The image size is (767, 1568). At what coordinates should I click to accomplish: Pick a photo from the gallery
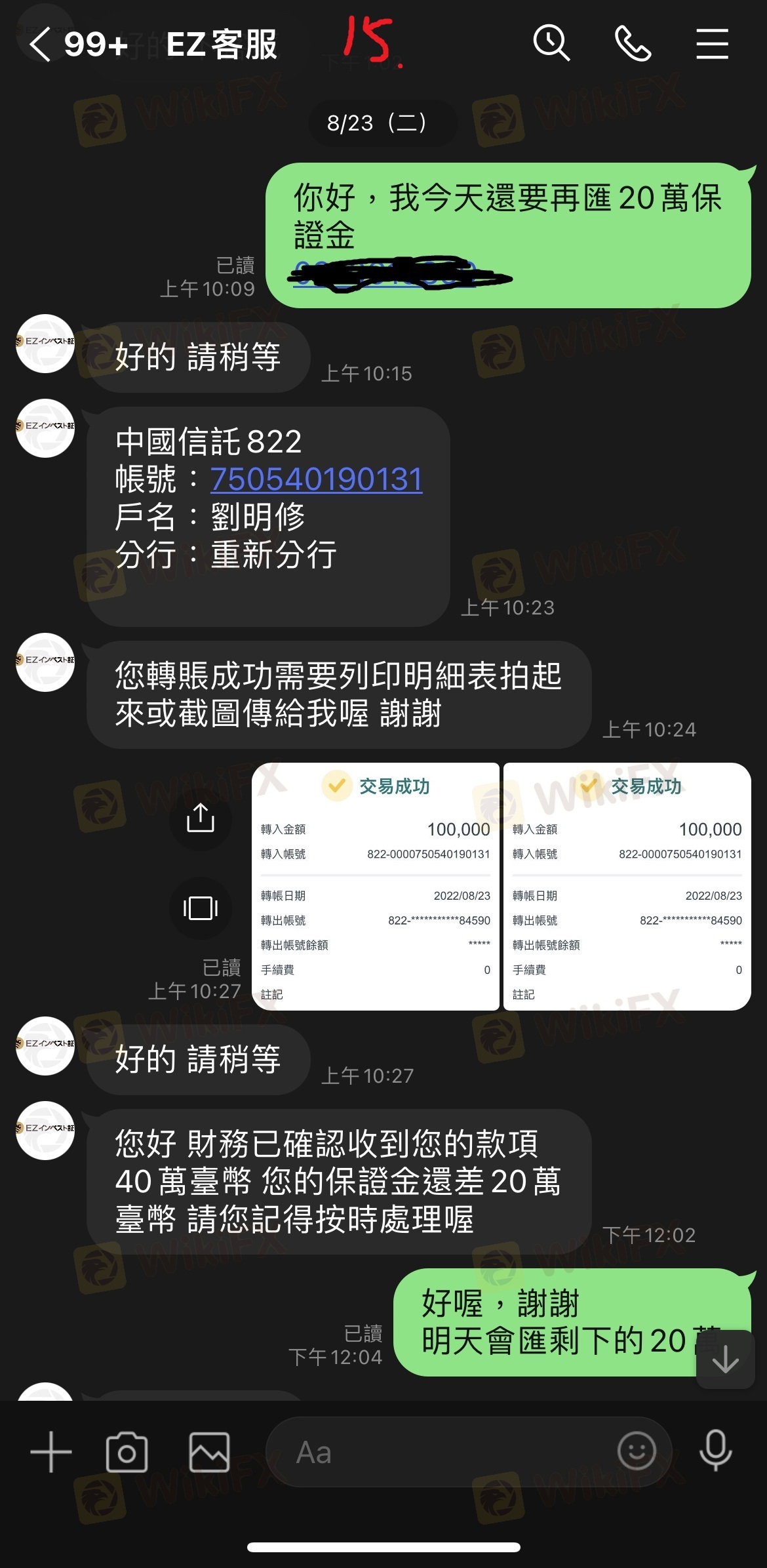point(209,1453)
